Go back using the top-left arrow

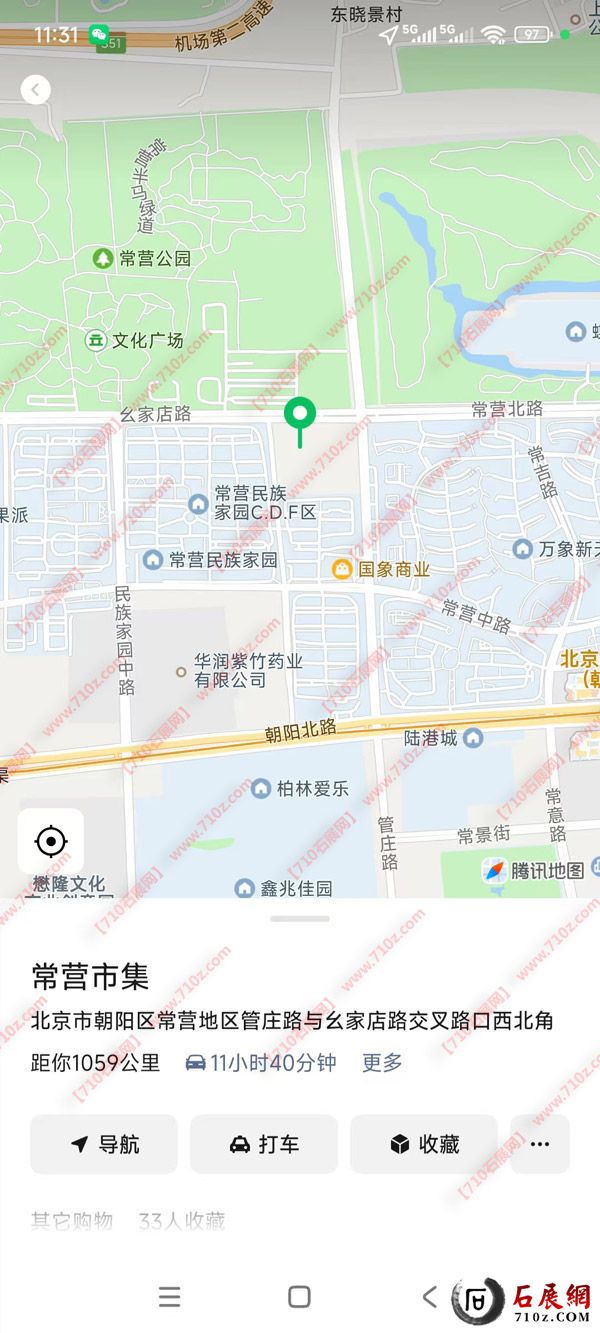(35, 90)
